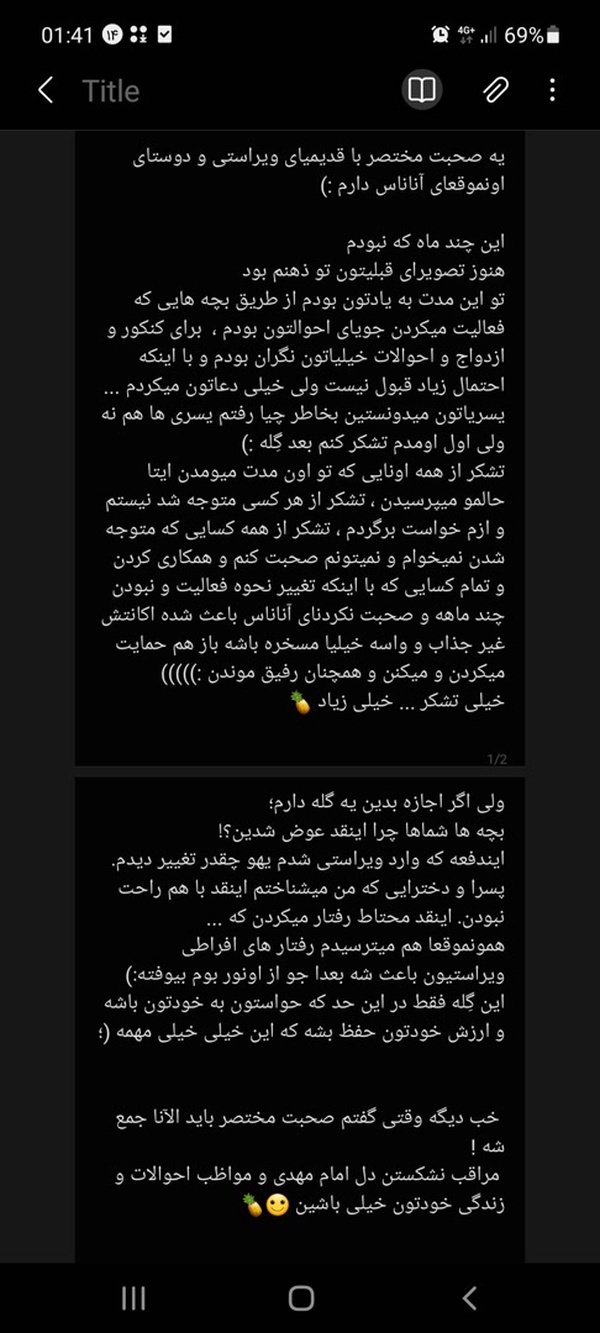
Task: Go back using the top-left arrow
Action: click(x=45, y=90)
